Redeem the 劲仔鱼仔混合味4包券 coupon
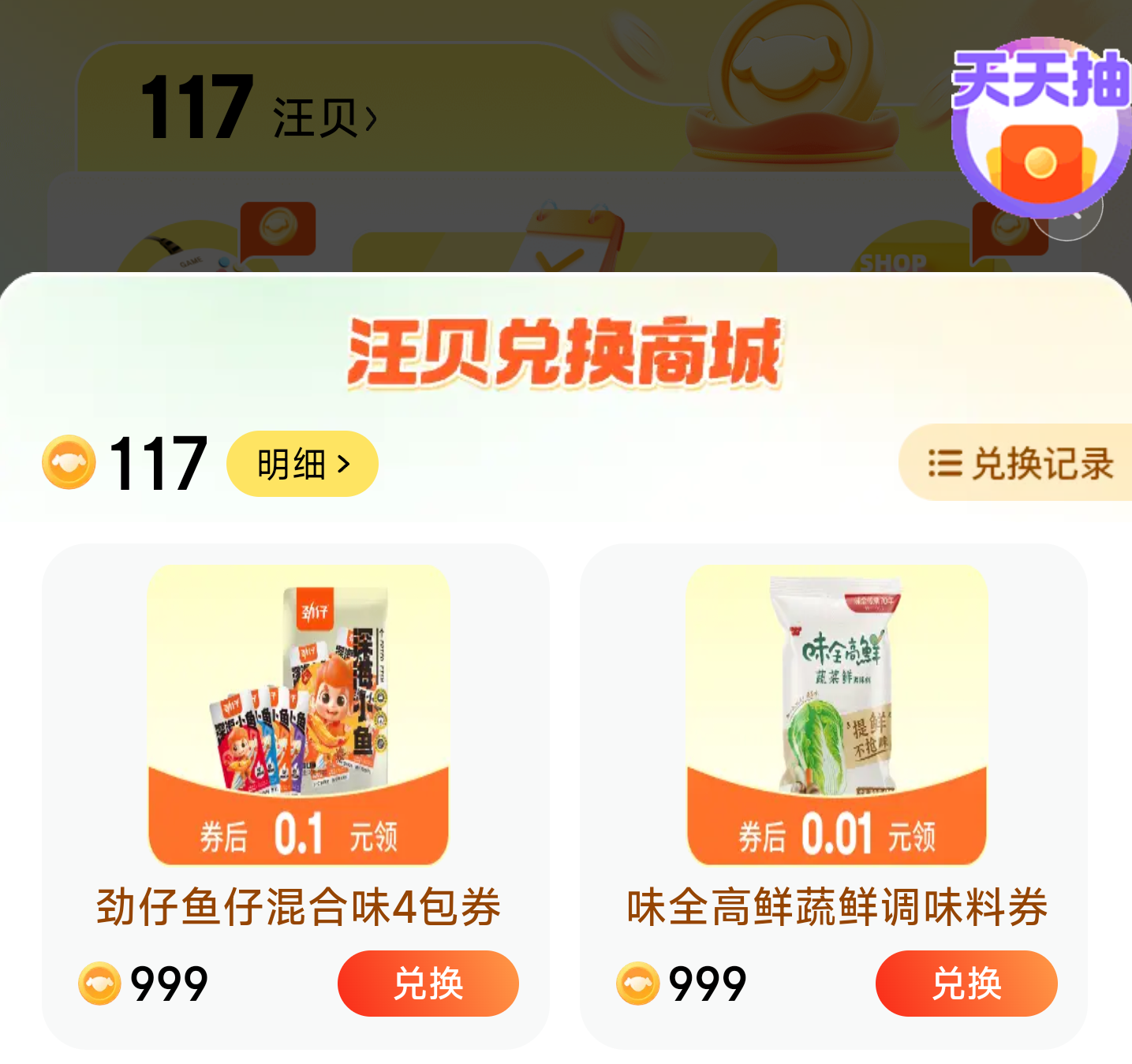The width and height of the screenshot is (1132, 1064). pos(428,984)
